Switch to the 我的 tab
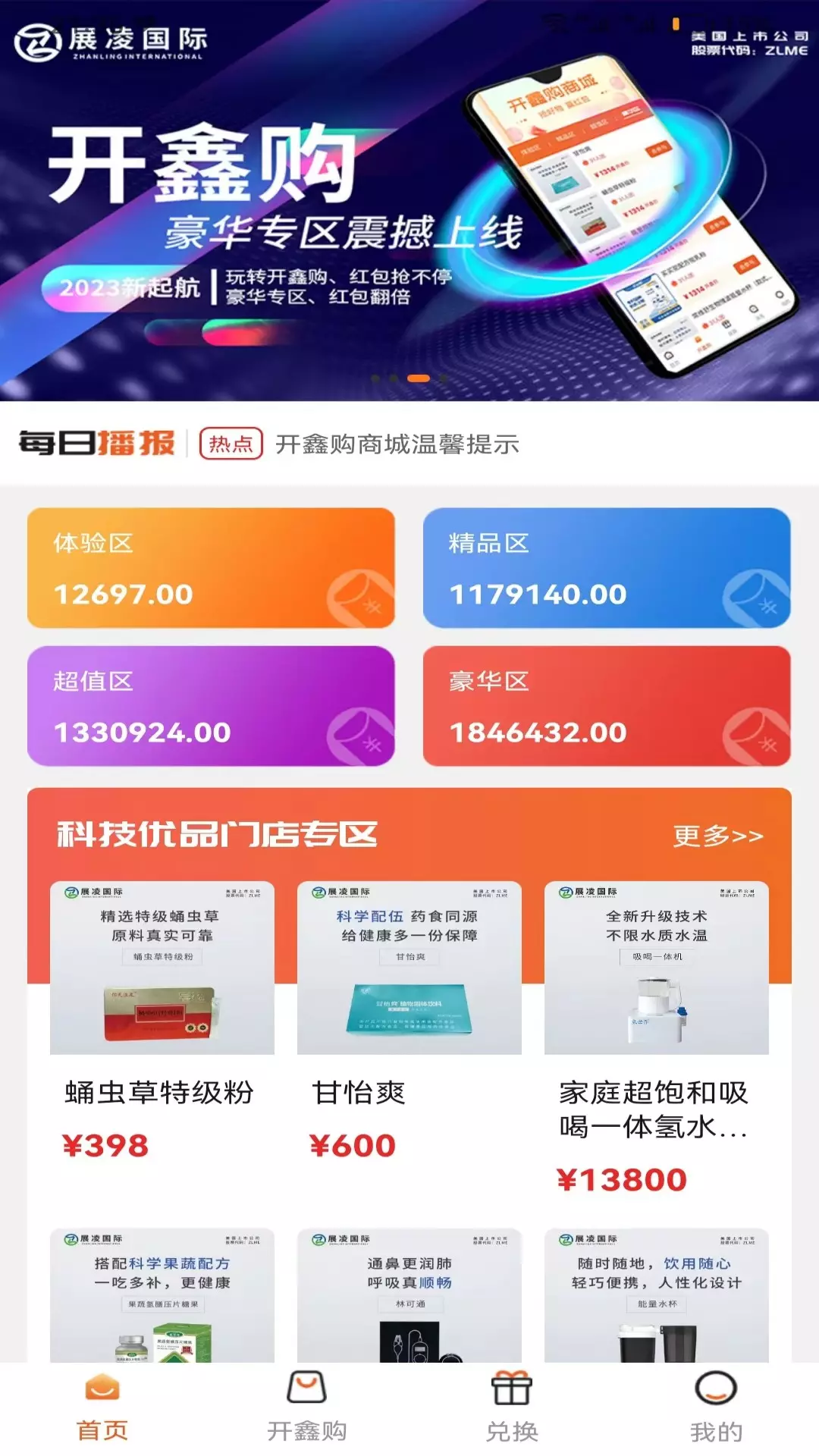Viewport: 819px width, 1456px height. 717,1409
